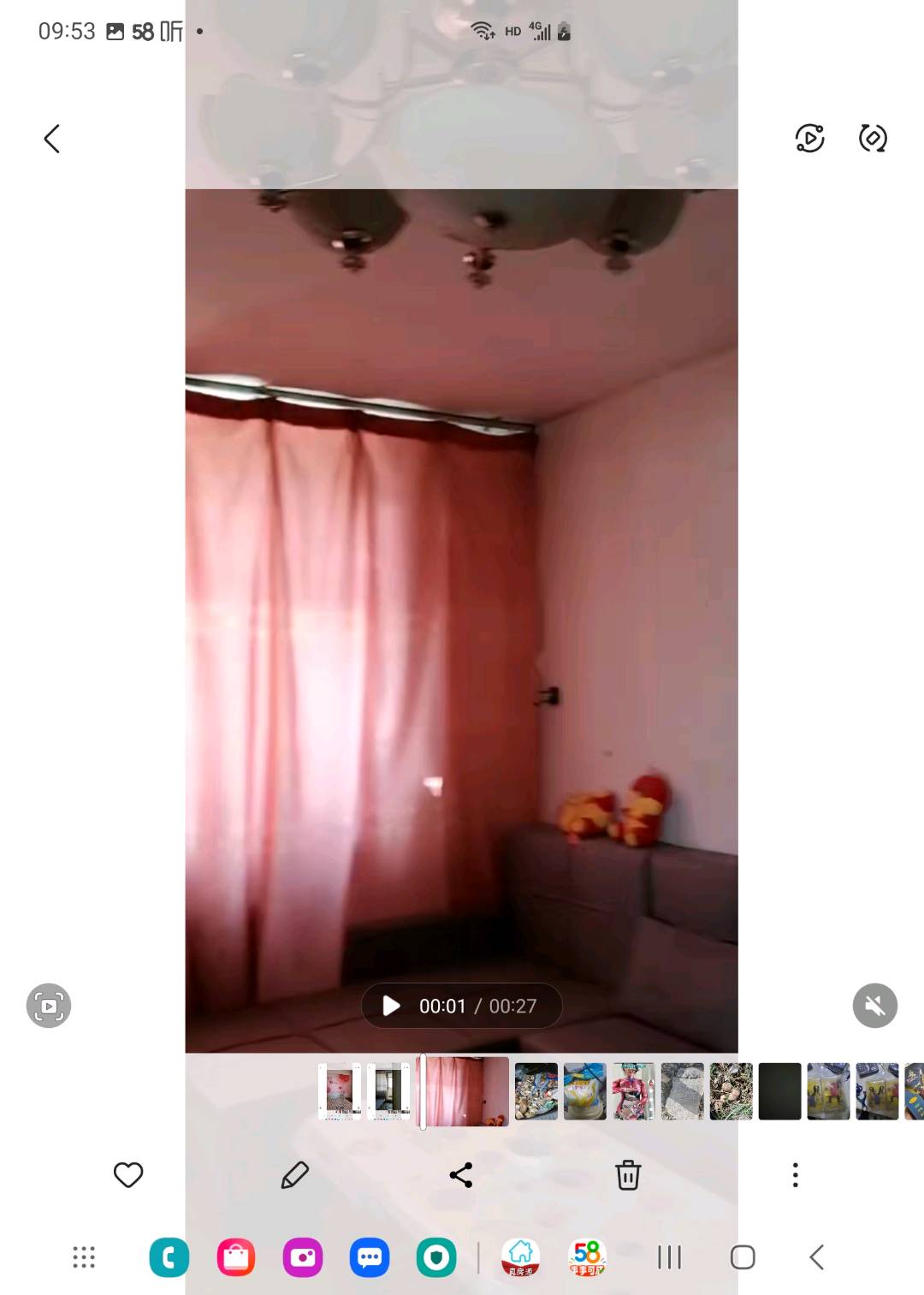The width and height of the screenshot is (924, 1295).
Task: Open the Messages app from dock
Action: 370,1257
